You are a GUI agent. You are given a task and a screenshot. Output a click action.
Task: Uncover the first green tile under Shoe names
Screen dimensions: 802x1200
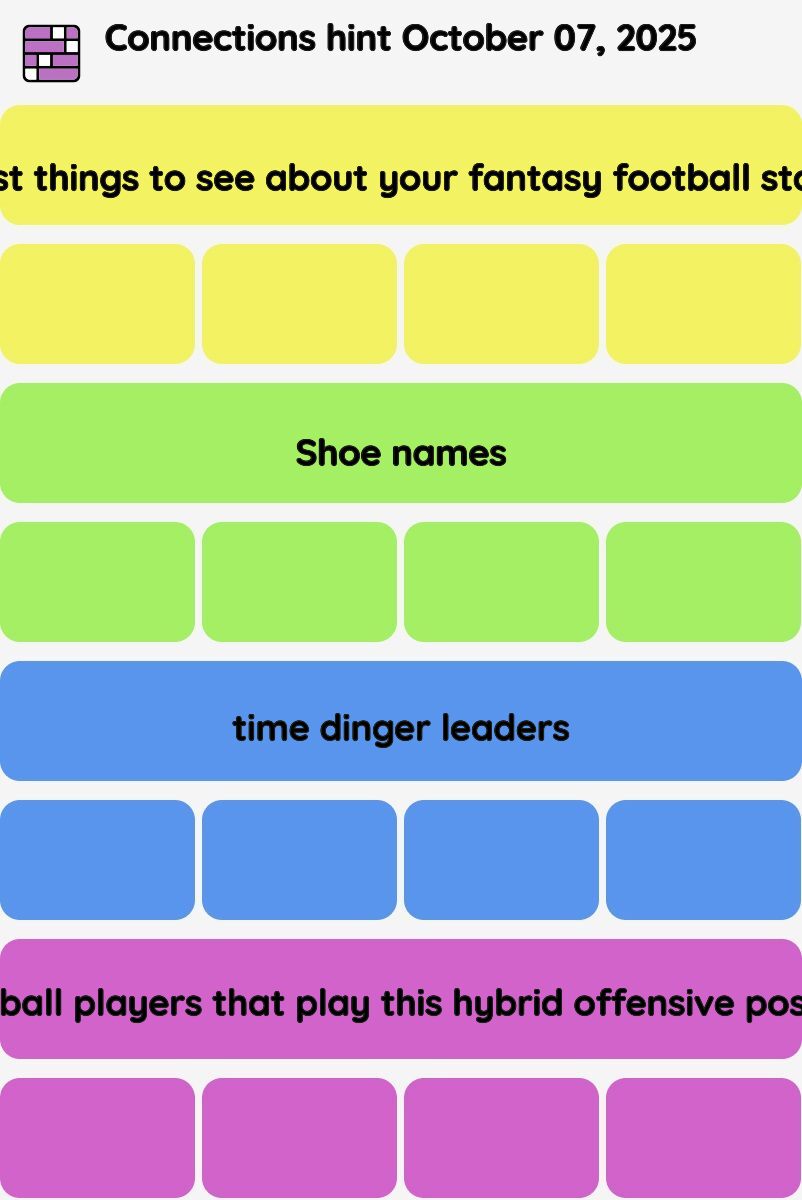point(97,582)
